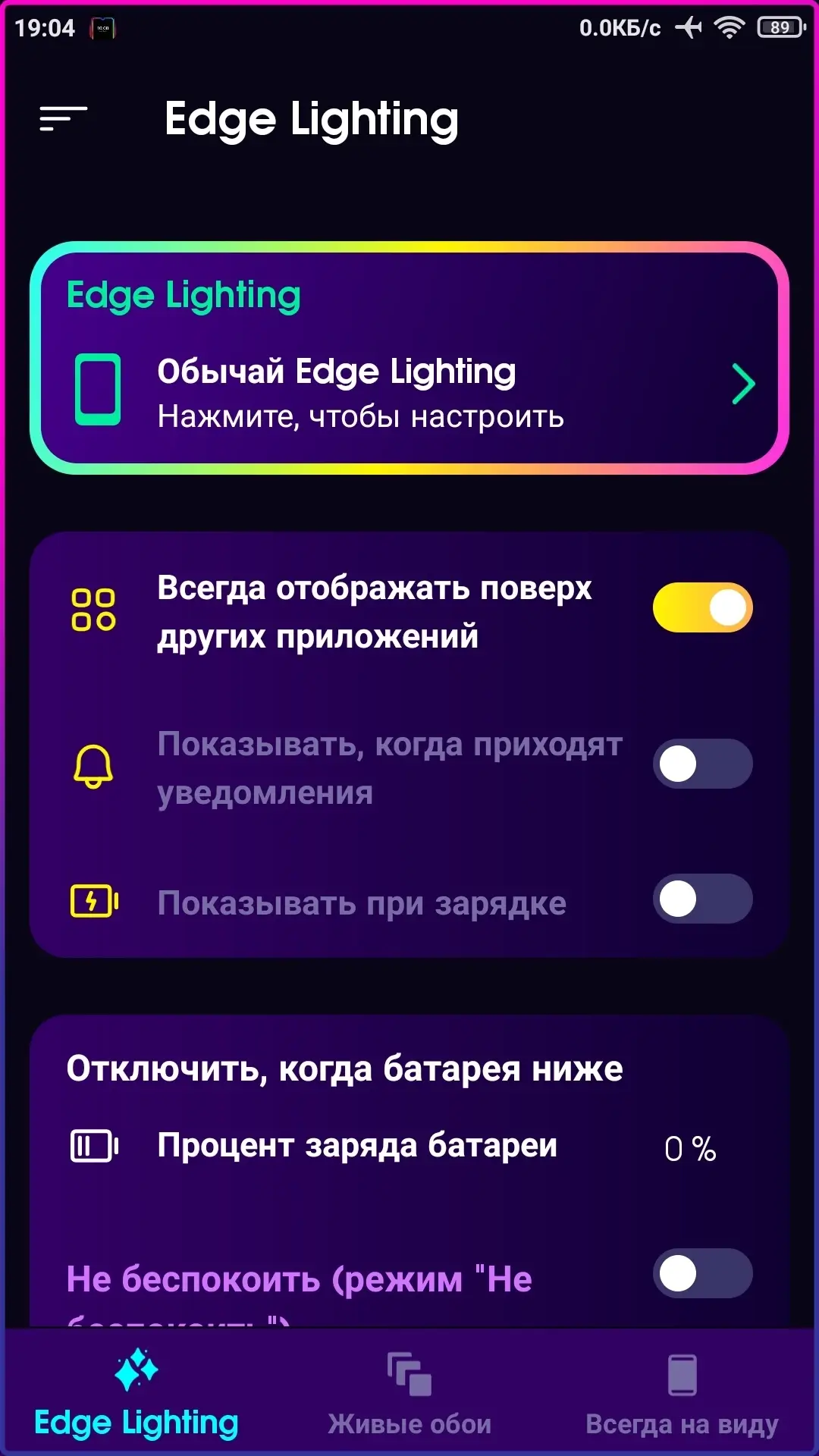Switch to the Всегда на виду tab
Viewport: 819px width, 1456px height.
coord(682,1394)
